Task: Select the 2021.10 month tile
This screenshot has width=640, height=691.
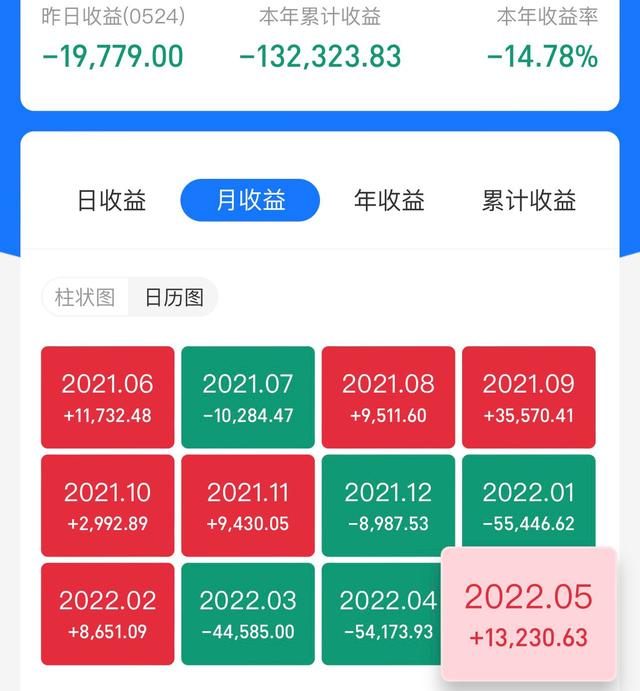Action: 107,505
